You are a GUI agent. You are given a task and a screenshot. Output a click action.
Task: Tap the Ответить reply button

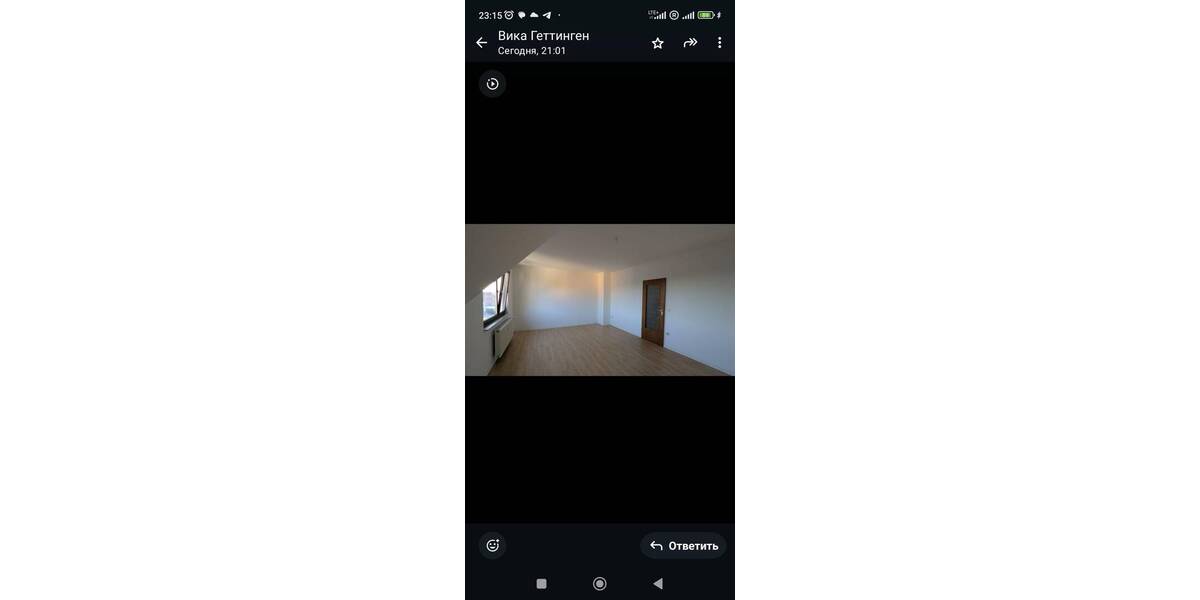pos(684,545)
